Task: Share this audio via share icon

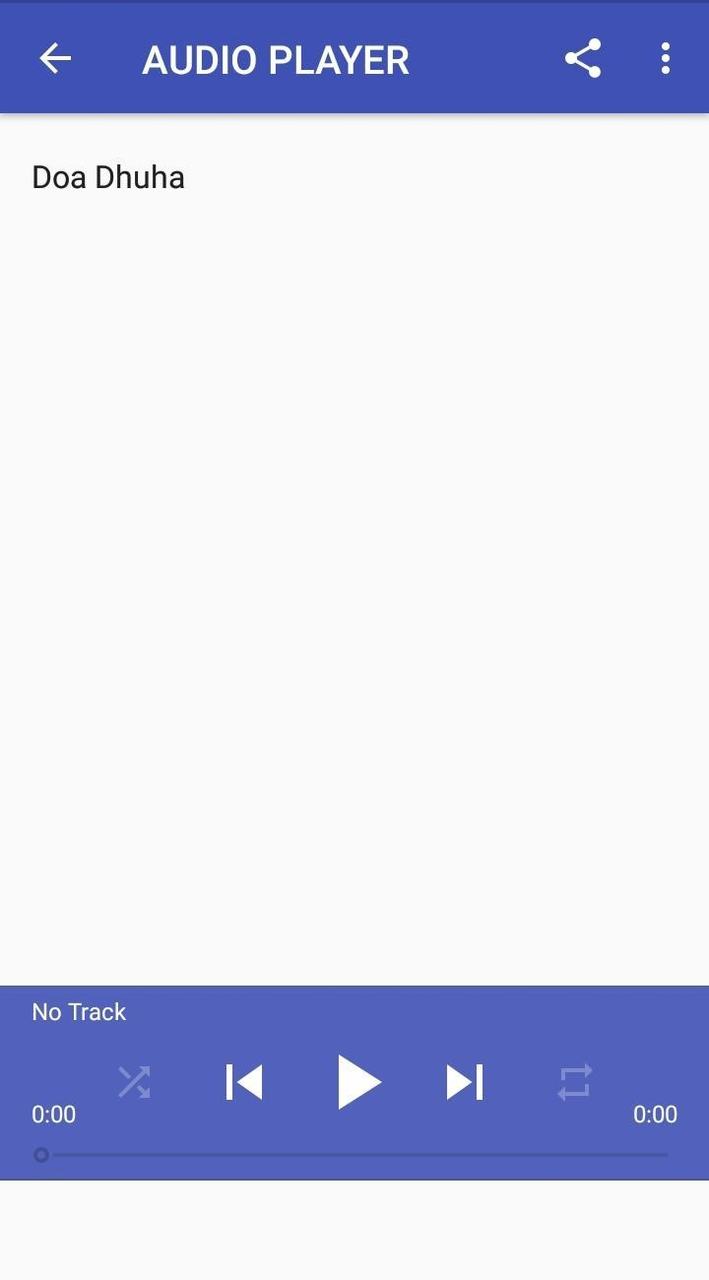Action: pyautogui.click(x=583, y=59)
